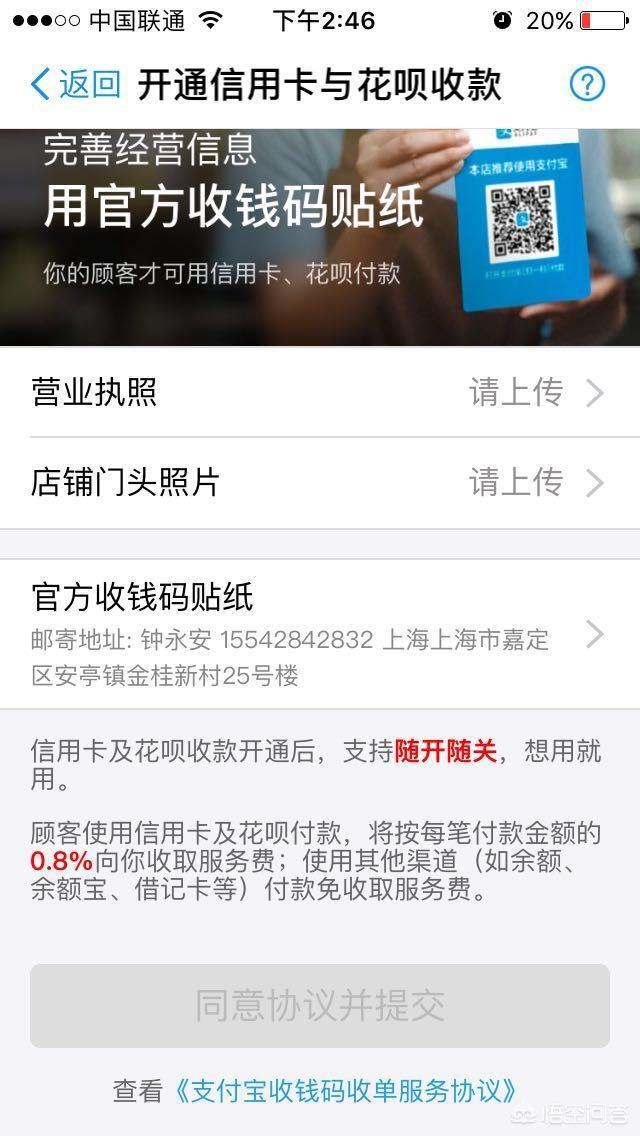Viewport: 640px width, 1136px height.
Task: Tap 同意协议并提交 button
Action: tap(320, 1005)
